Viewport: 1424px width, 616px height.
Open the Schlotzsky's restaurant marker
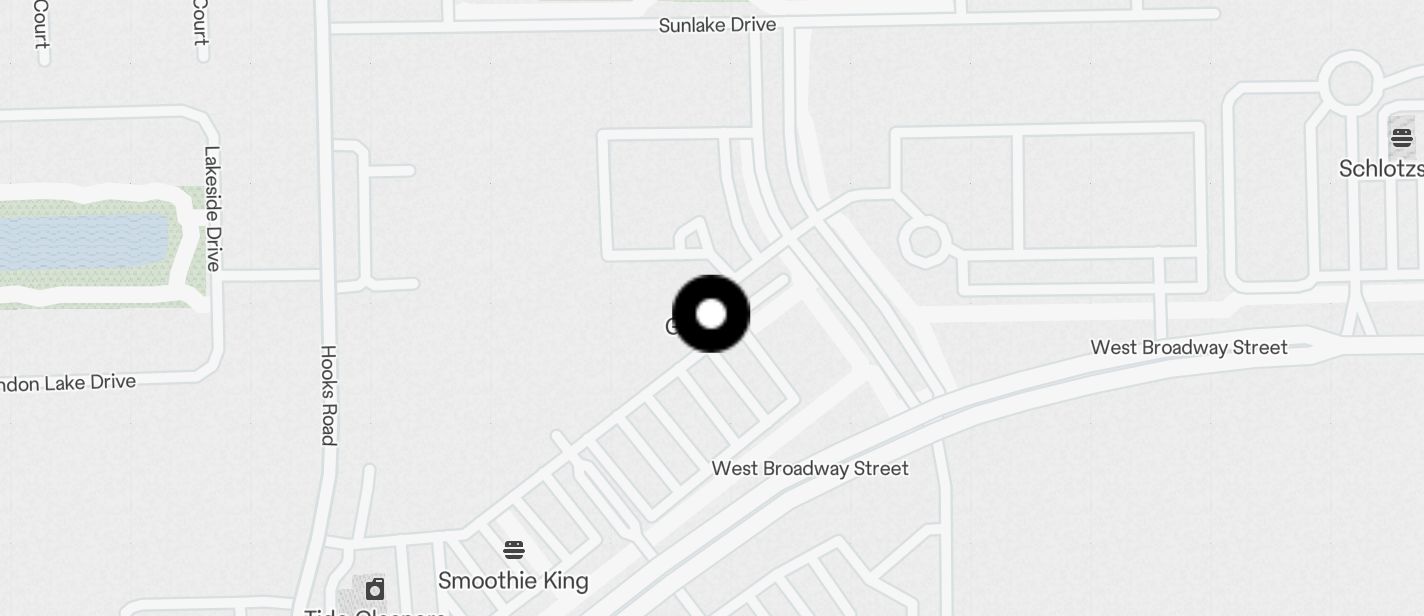pyautogui.click(x=1401, y=138)
